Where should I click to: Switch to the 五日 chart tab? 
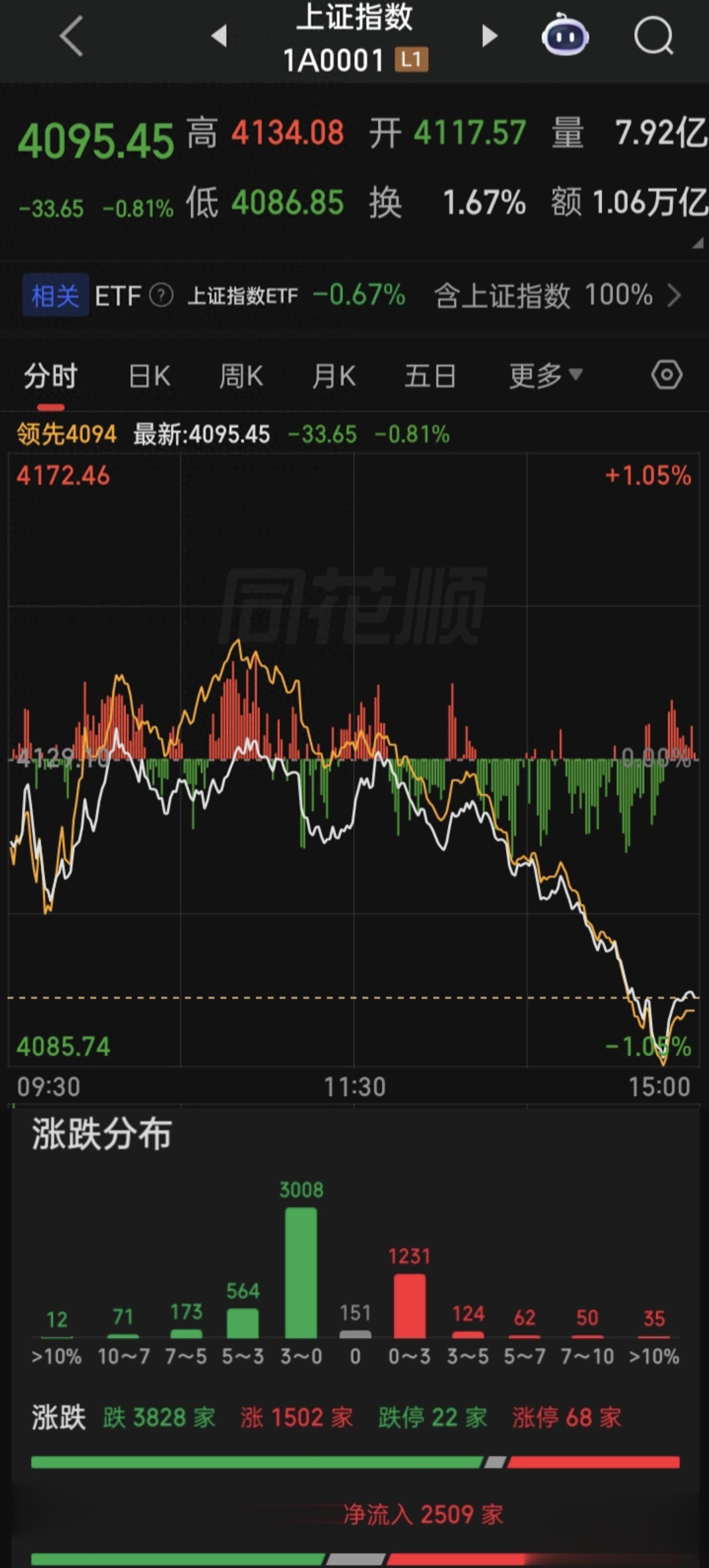[430, 376]
